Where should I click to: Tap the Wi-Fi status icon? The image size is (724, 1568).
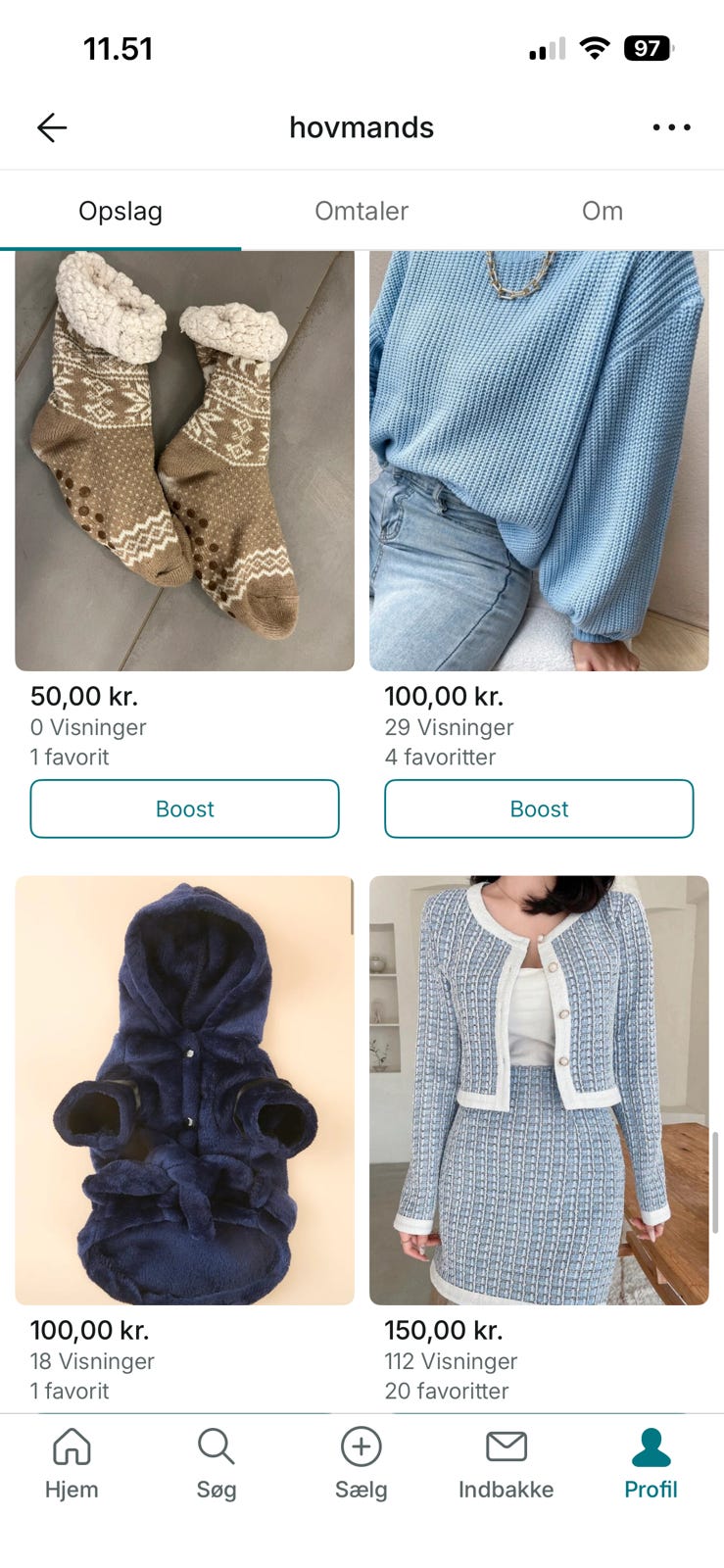point(596,47)
